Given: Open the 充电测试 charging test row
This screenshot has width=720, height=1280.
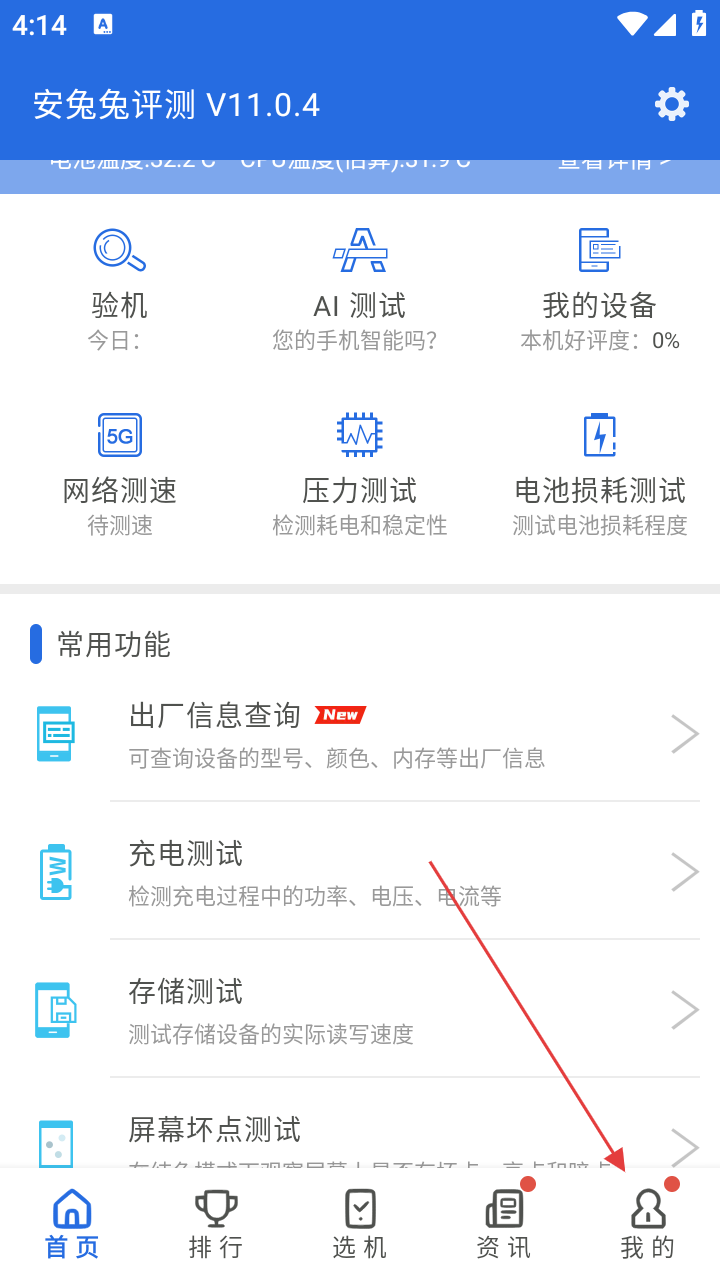Looking at the screenshot, I should tap(360, 872).
